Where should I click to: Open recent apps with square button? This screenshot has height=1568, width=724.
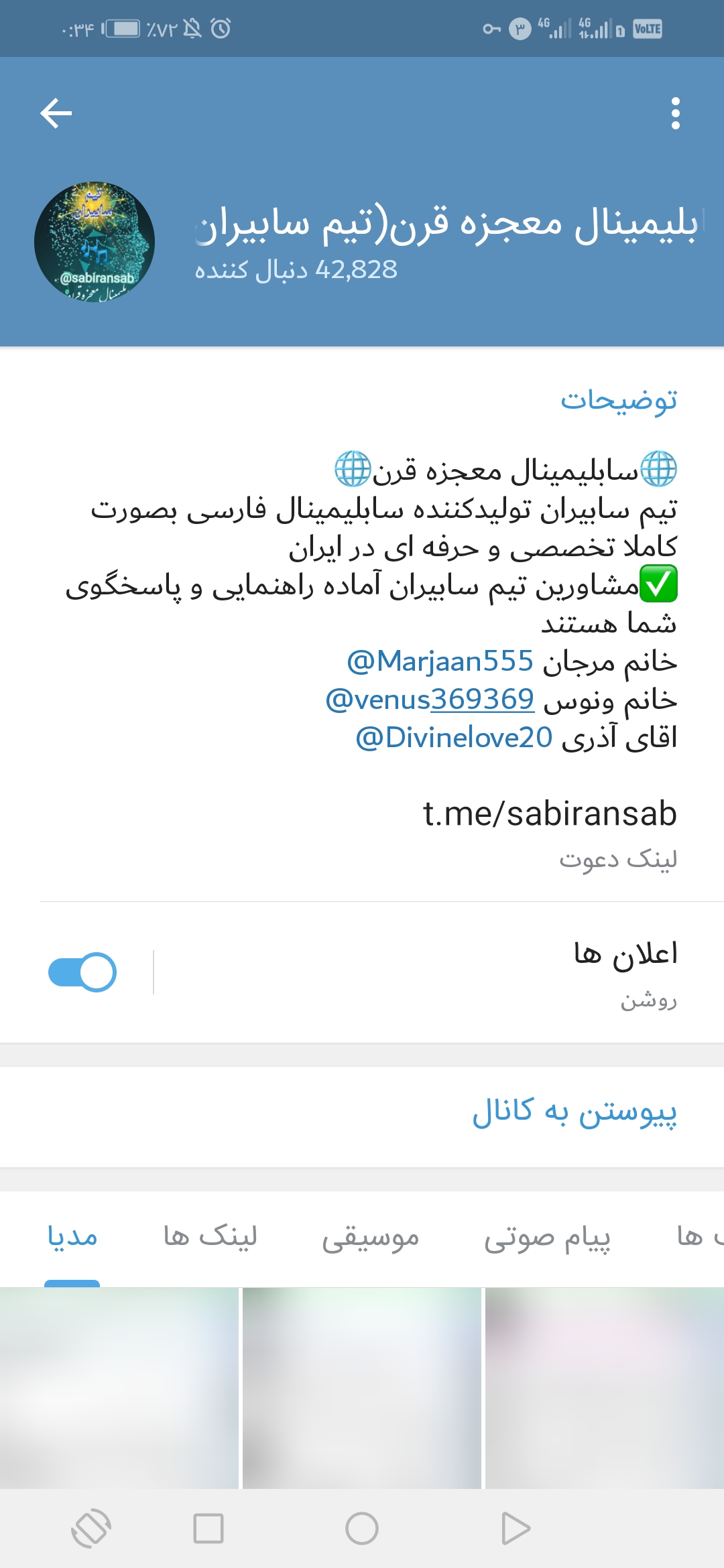coord(208,1528)
